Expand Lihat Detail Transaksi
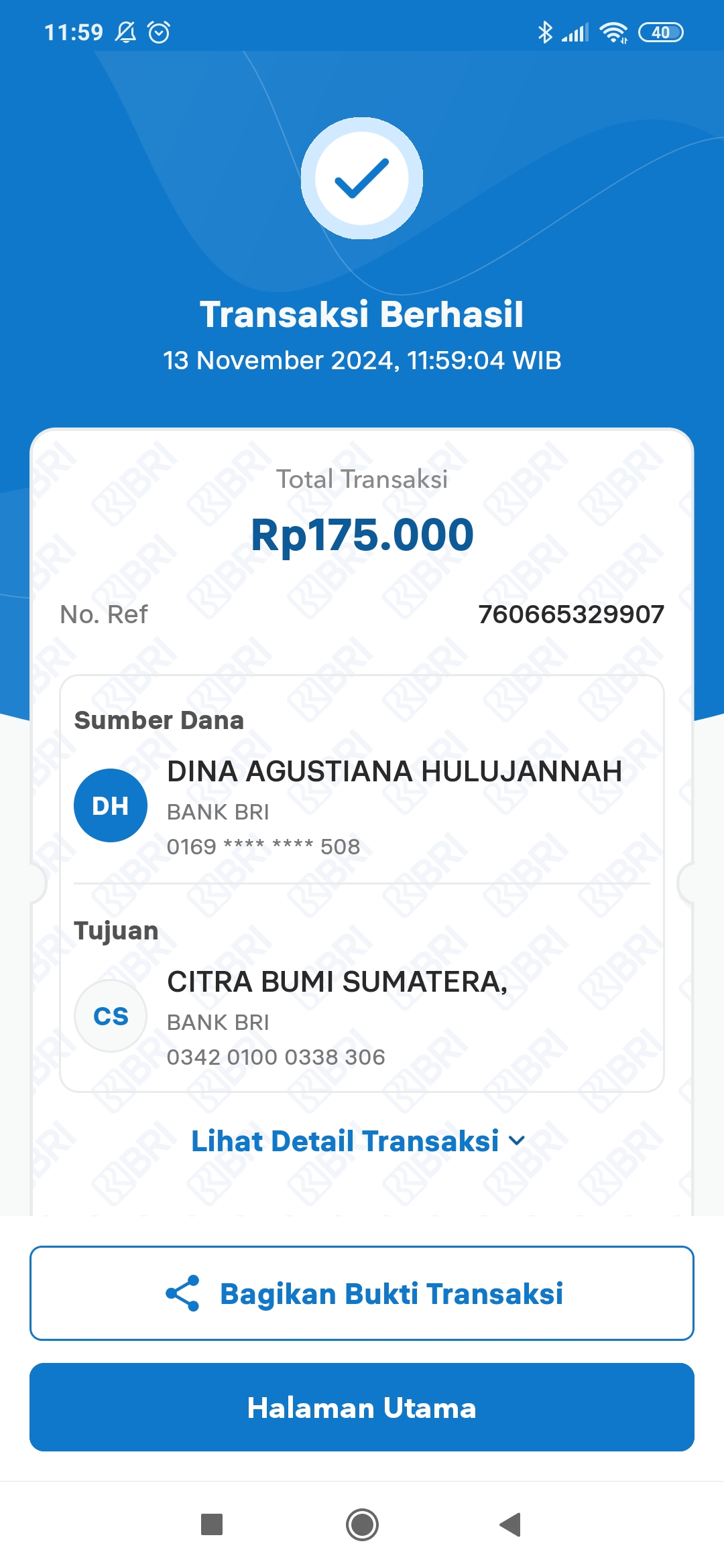The image size is (724, 1568). pyautogui.click(x=359, y=1140)
